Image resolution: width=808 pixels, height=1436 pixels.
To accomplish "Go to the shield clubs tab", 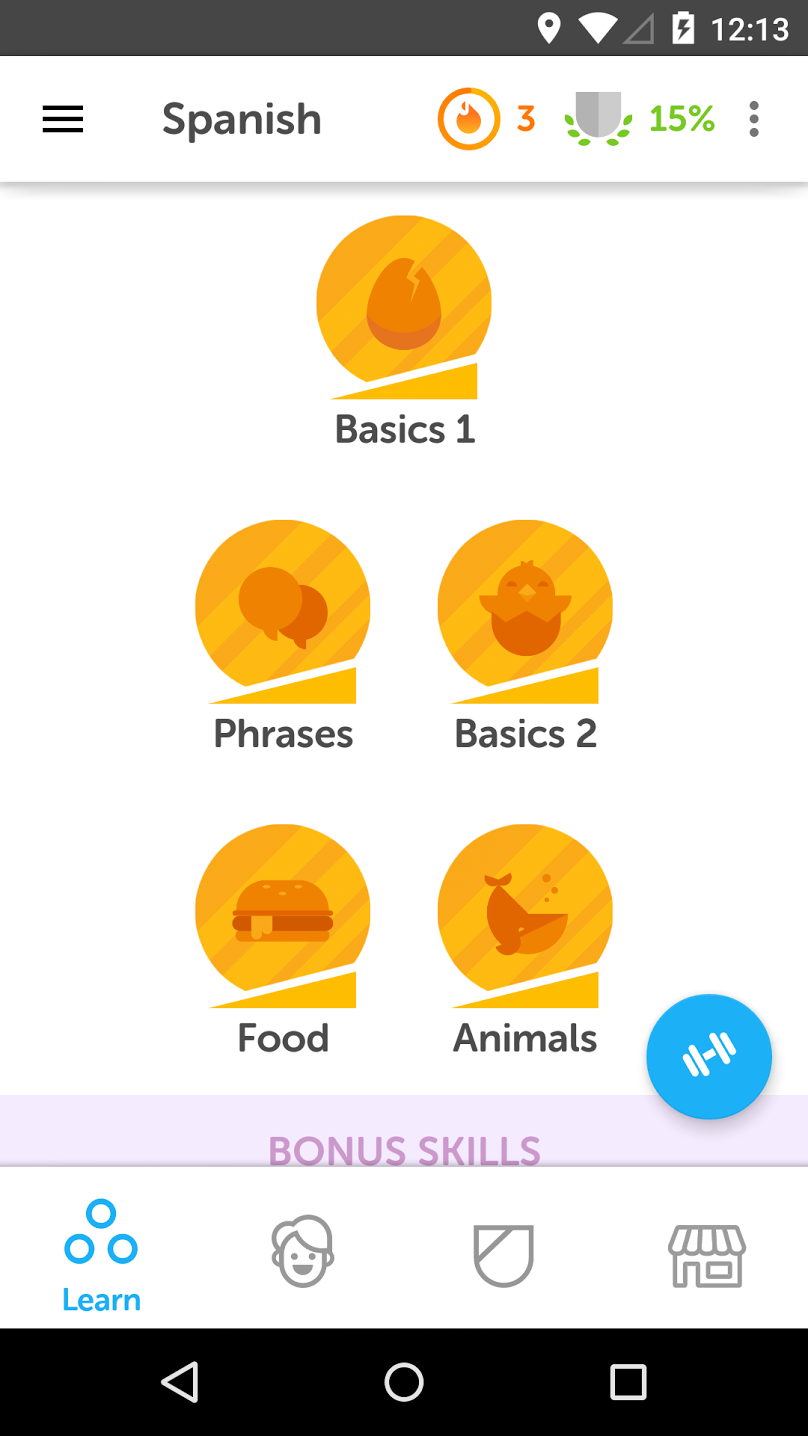I will (503, 1254).
